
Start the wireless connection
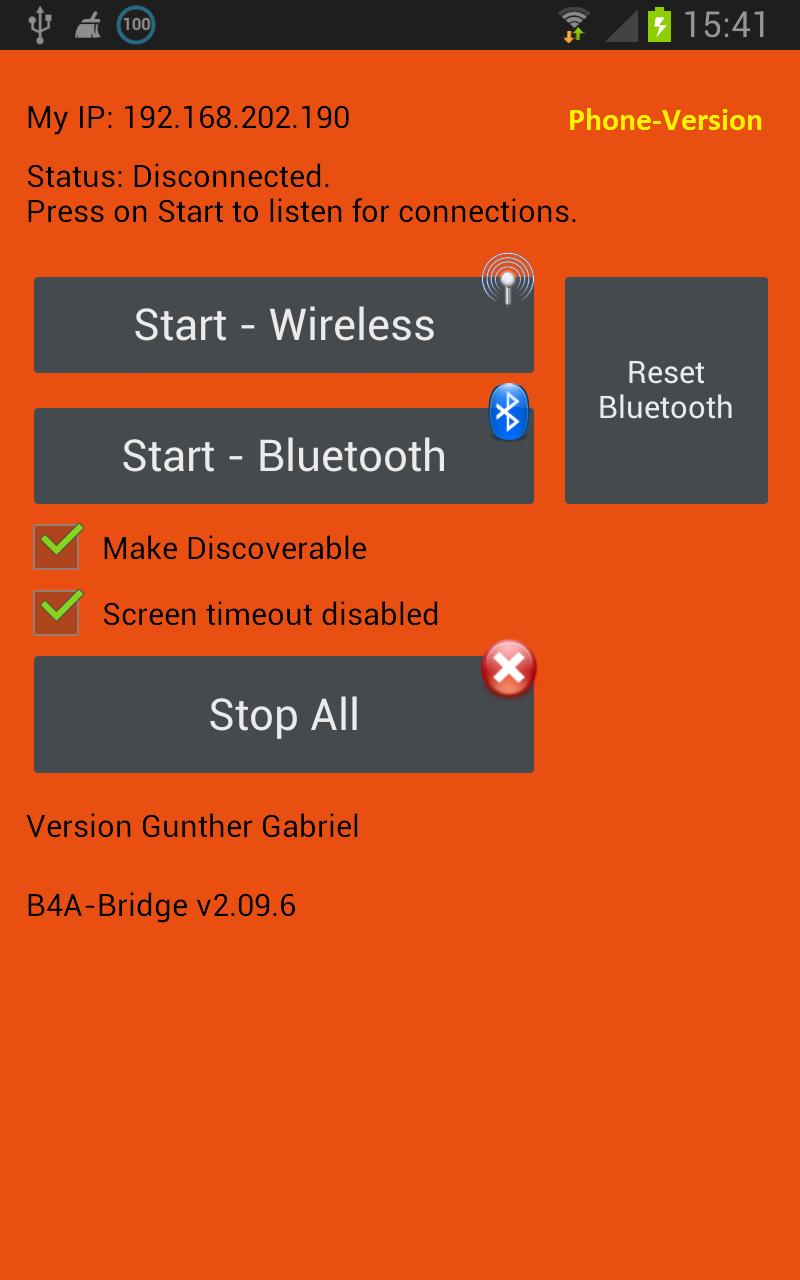(x=284, y=325)
